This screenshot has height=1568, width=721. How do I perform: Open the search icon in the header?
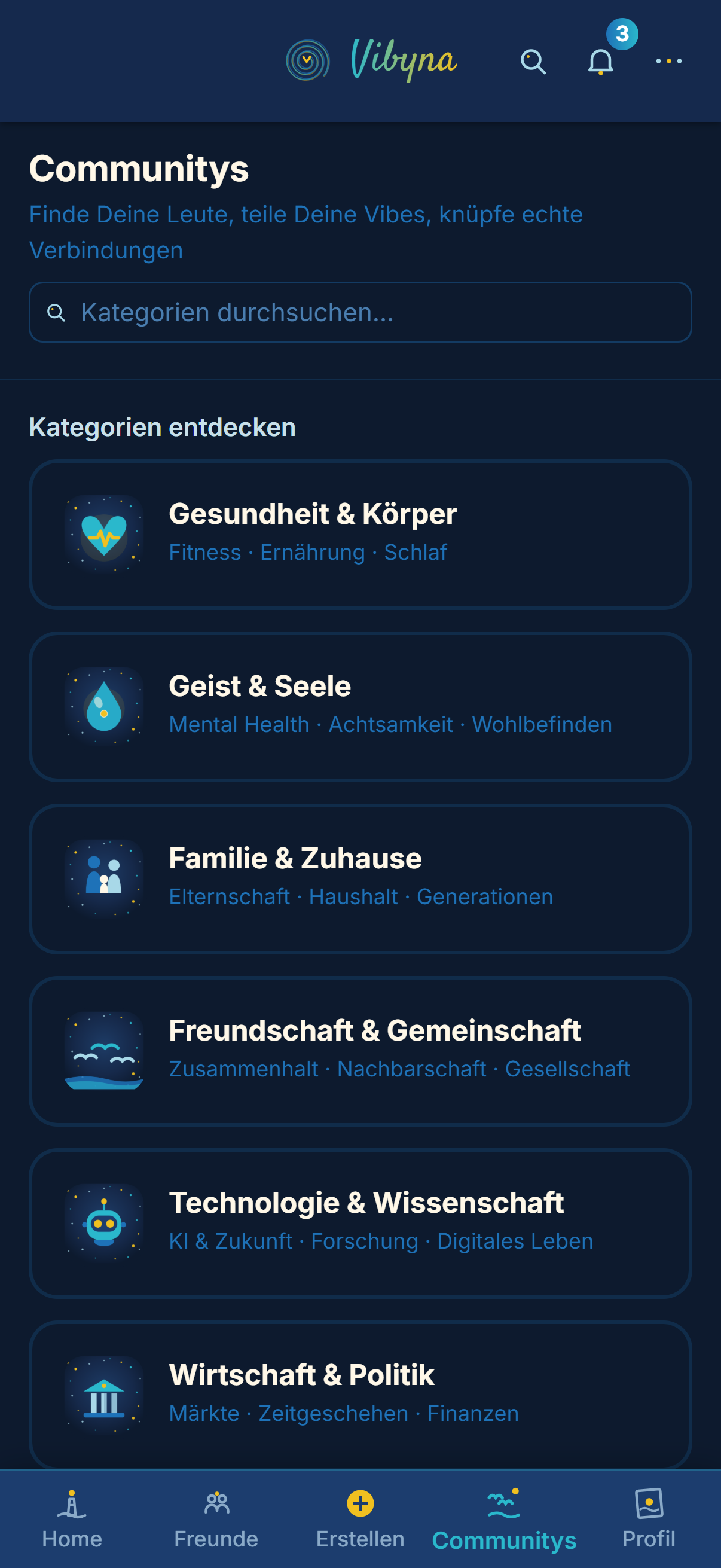[533, 62]
